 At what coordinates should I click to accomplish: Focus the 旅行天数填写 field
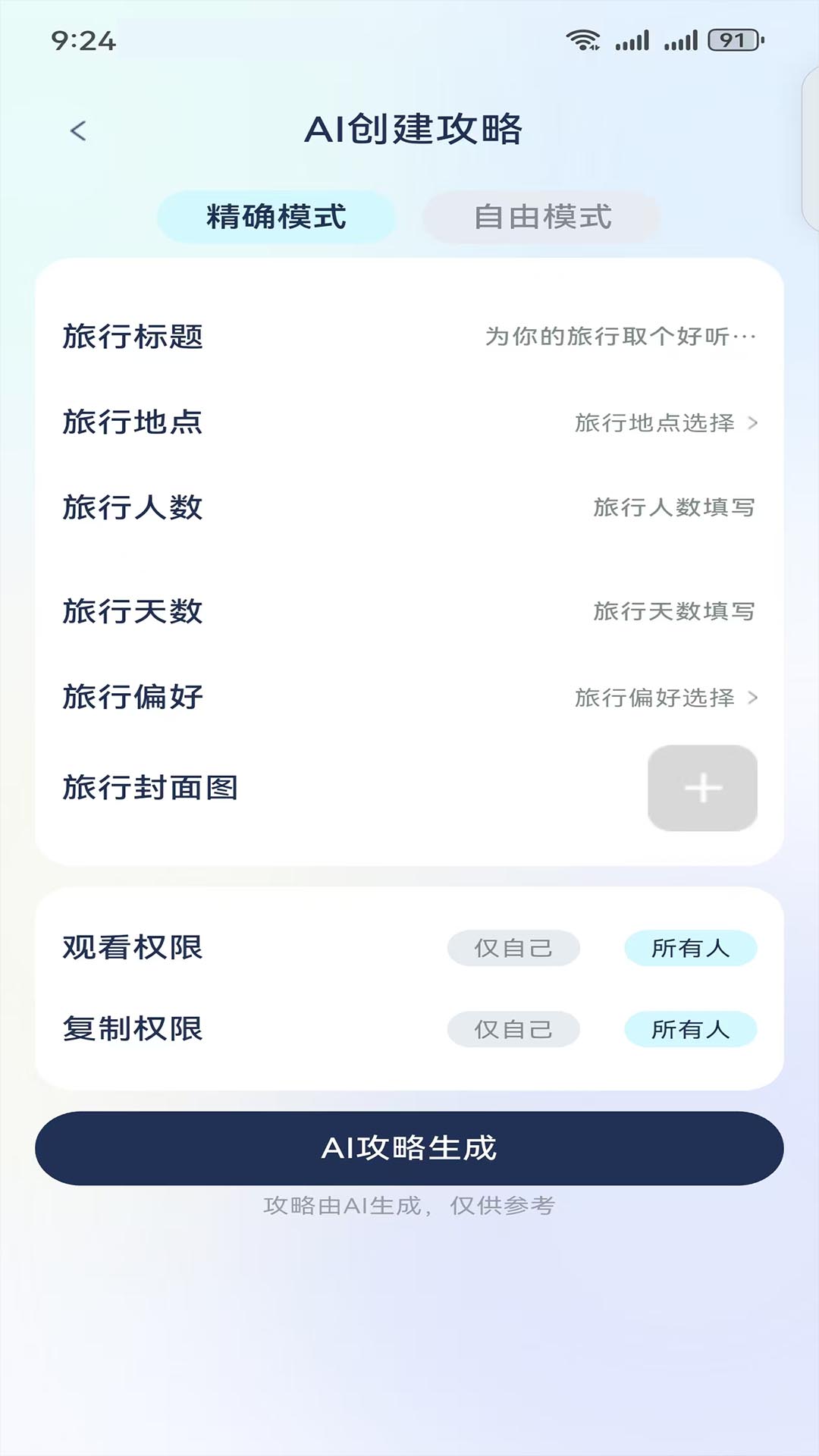coord(673,611)
